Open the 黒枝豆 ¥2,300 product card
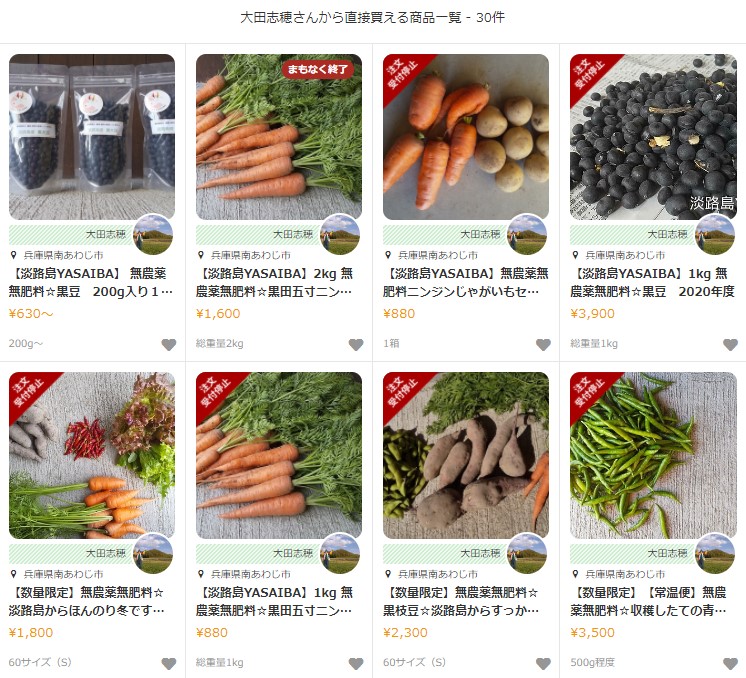 (x=466, y=455)
